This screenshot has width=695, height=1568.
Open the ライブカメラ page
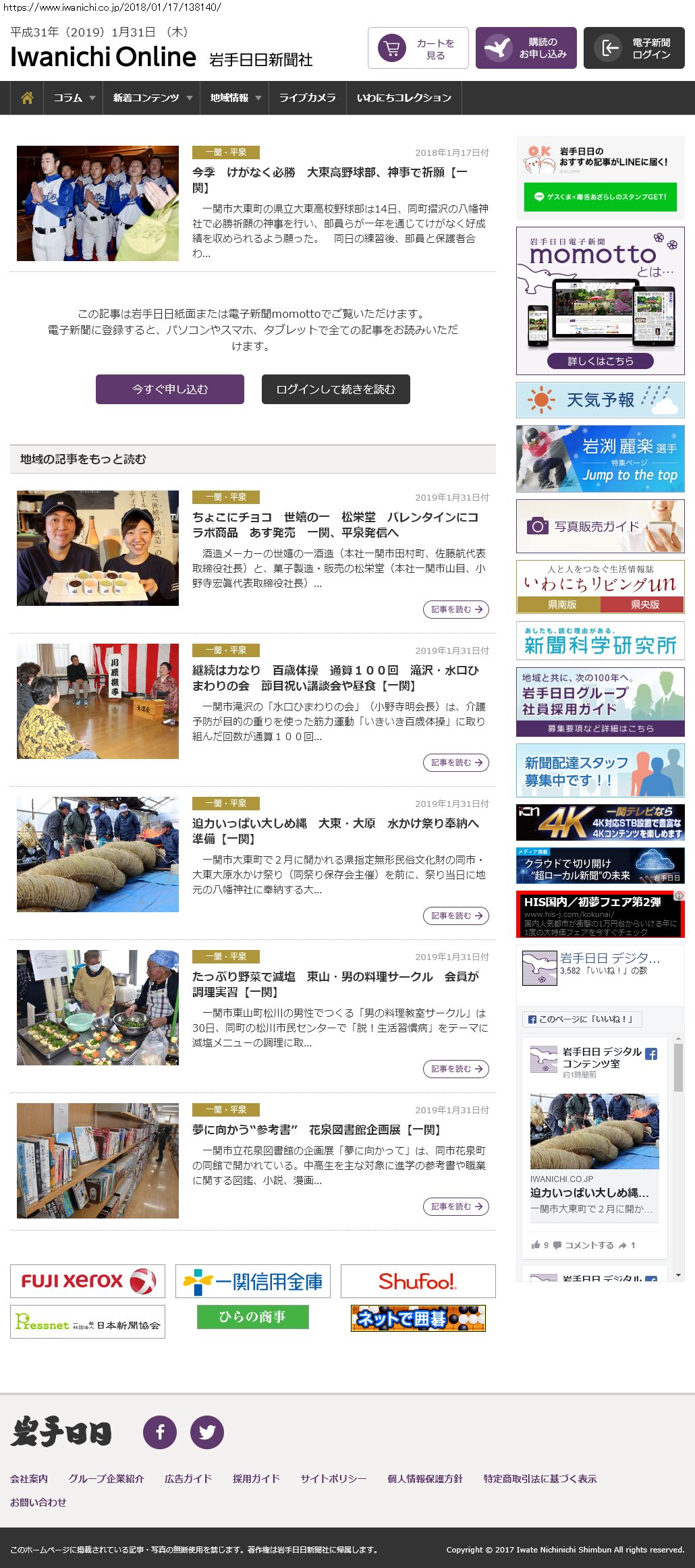(307, 98)
